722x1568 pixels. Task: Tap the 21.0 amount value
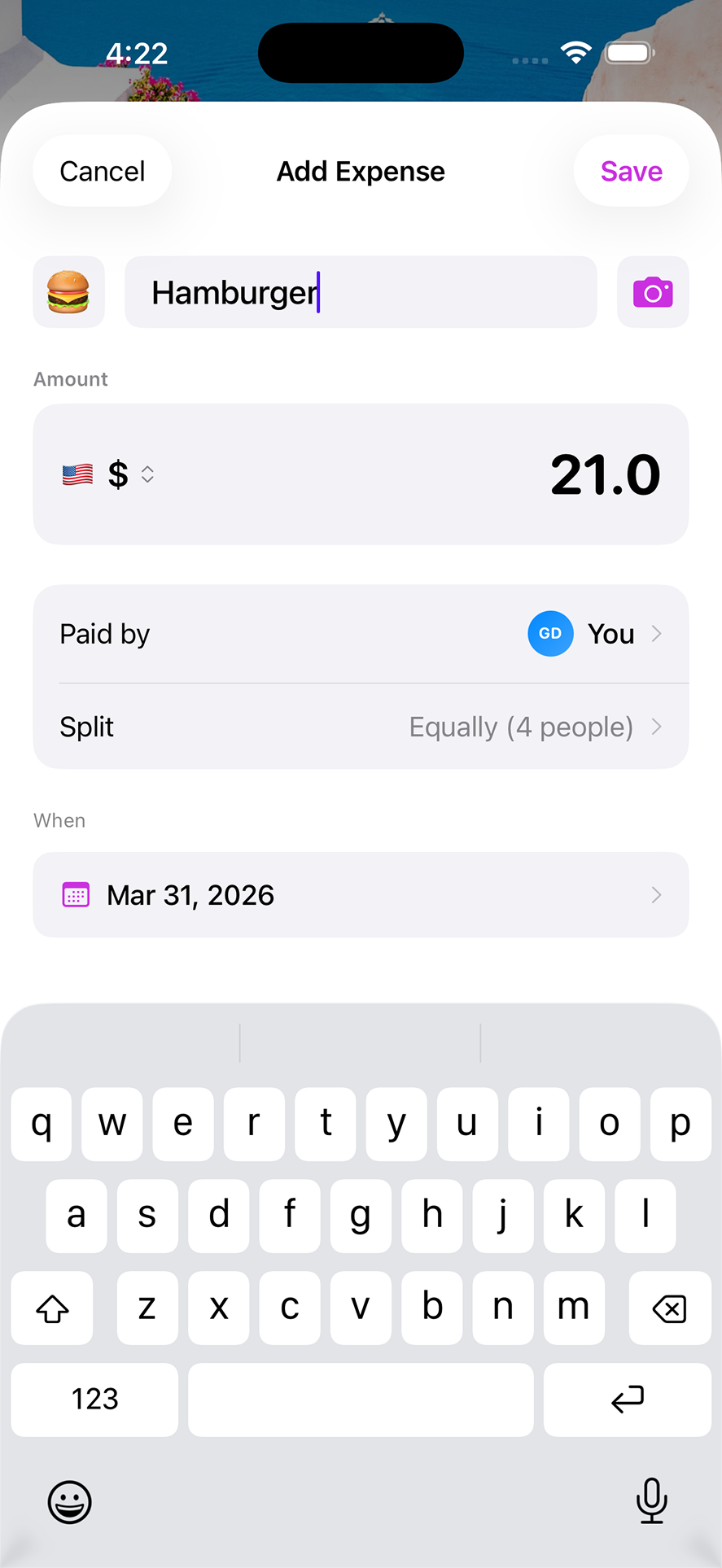606,474
